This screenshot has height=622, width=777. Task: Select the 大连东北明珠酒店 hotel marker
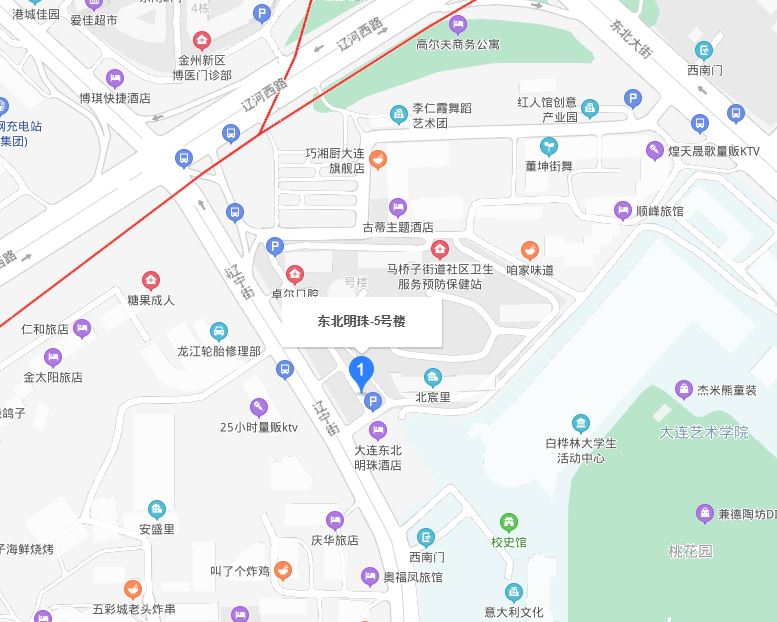pyautogui.click(x=377, y=431)
